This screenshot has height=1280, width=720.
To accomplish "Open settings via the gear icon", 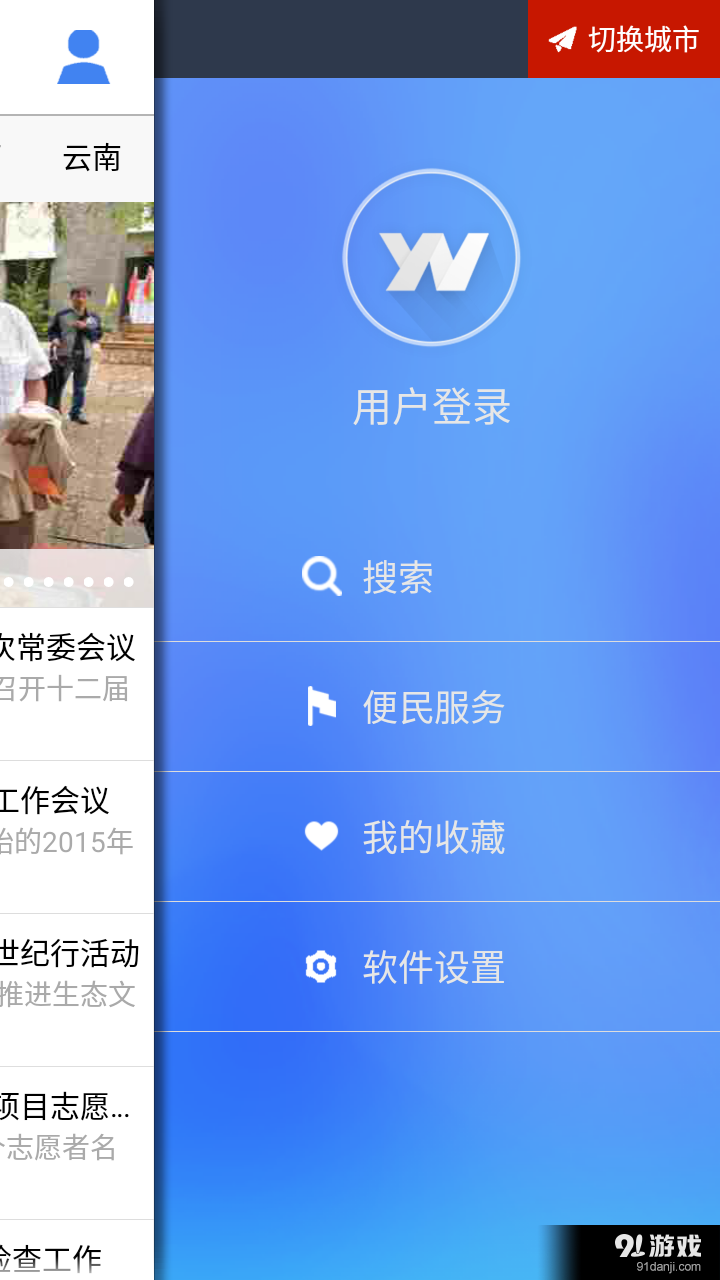I will pyautogui.click(x=320, y=967).
